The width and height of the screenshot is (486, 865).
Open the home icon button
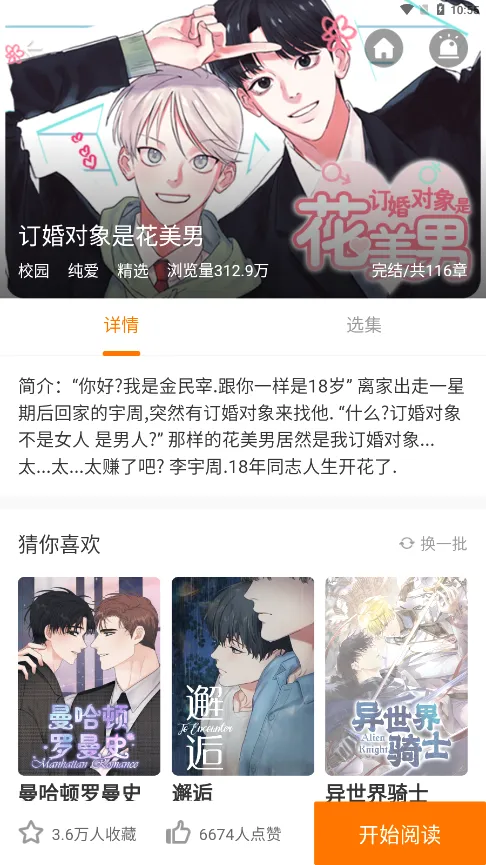tap(384, 49)
